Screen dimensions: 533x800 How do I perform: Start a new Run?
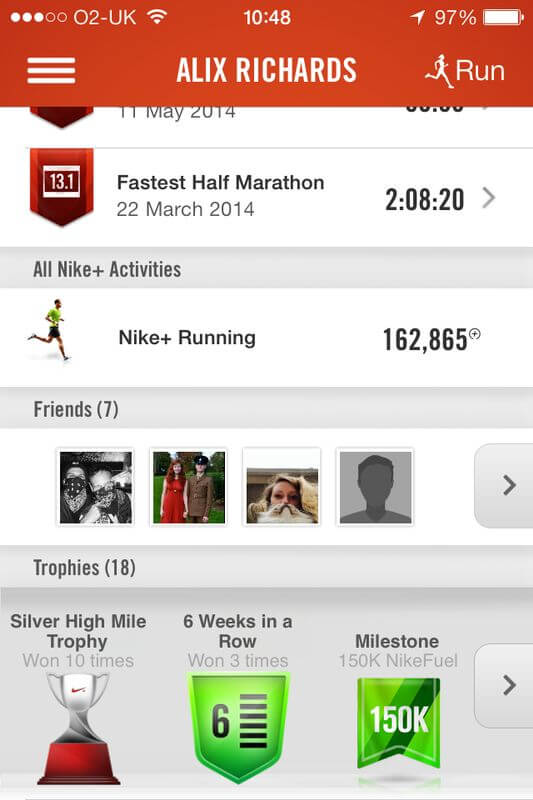[x=465, y=71]
